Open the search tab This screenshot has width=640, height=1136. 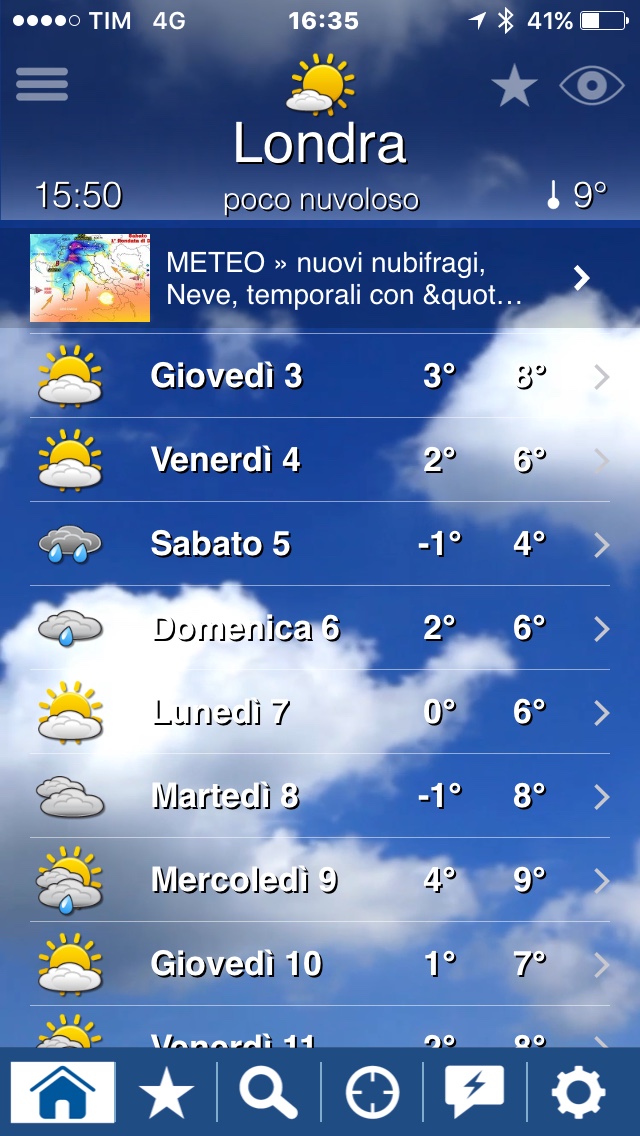coord(269,1092)
